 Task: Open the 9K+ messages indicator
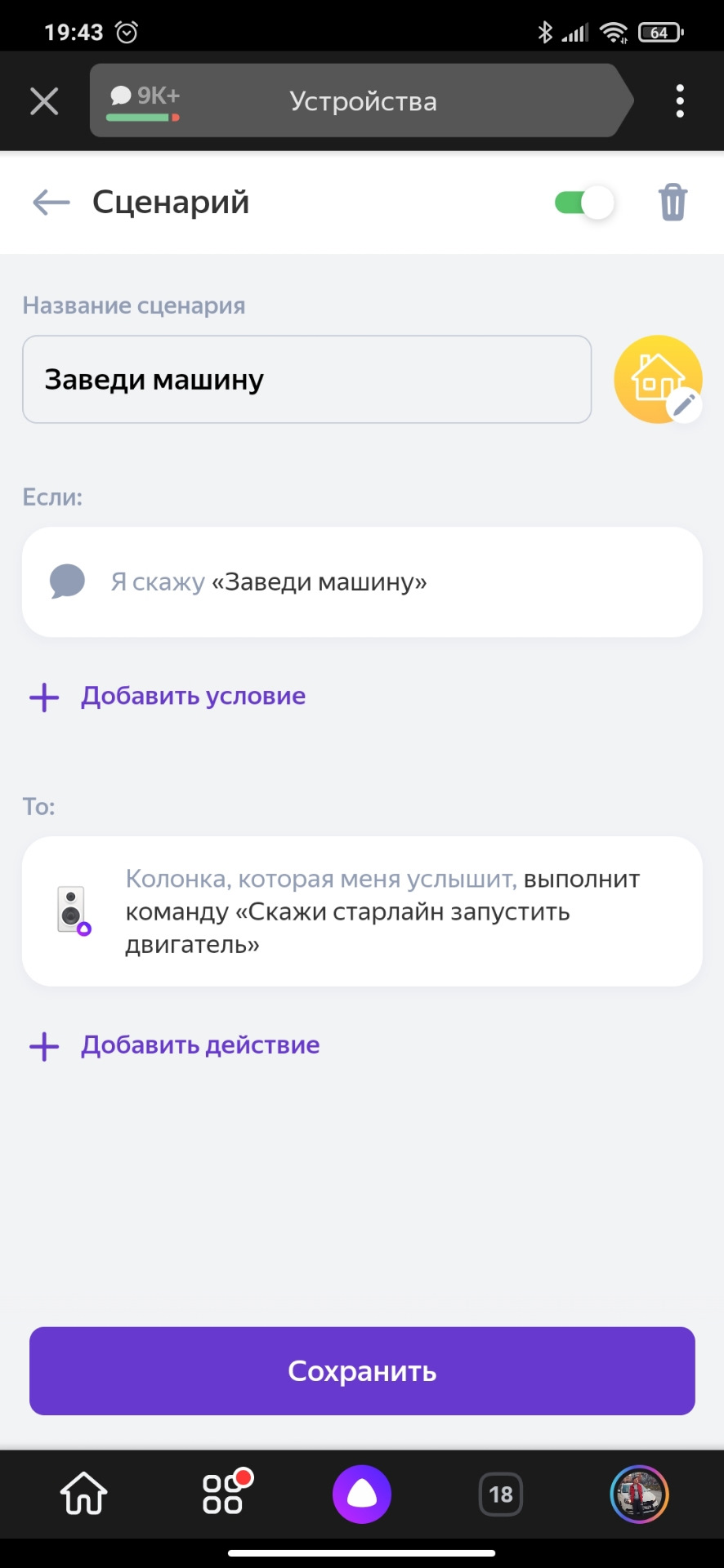(145, 101)
